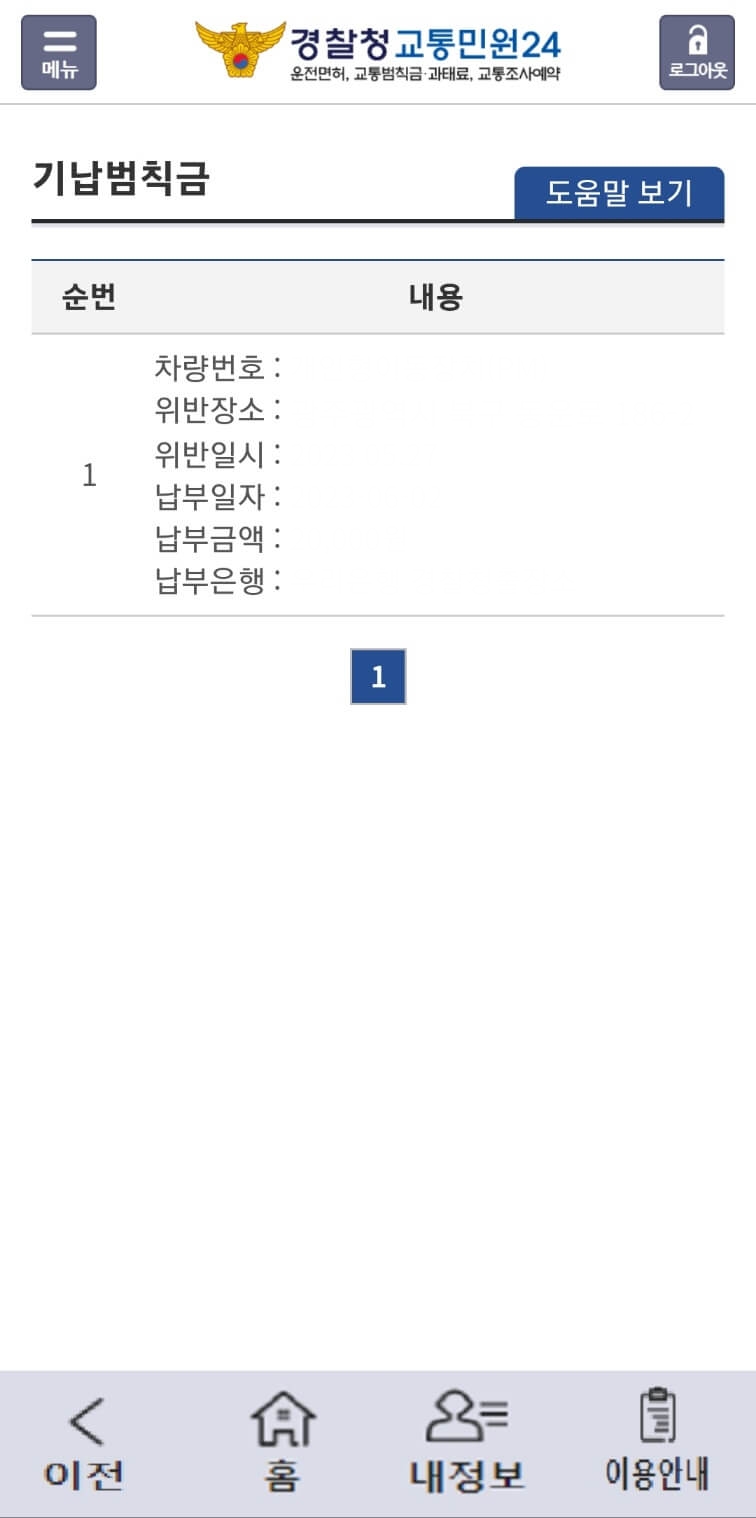Select the 순번 column header
The width and height of the screenshot is (756, 1518).
coord(88,296)
